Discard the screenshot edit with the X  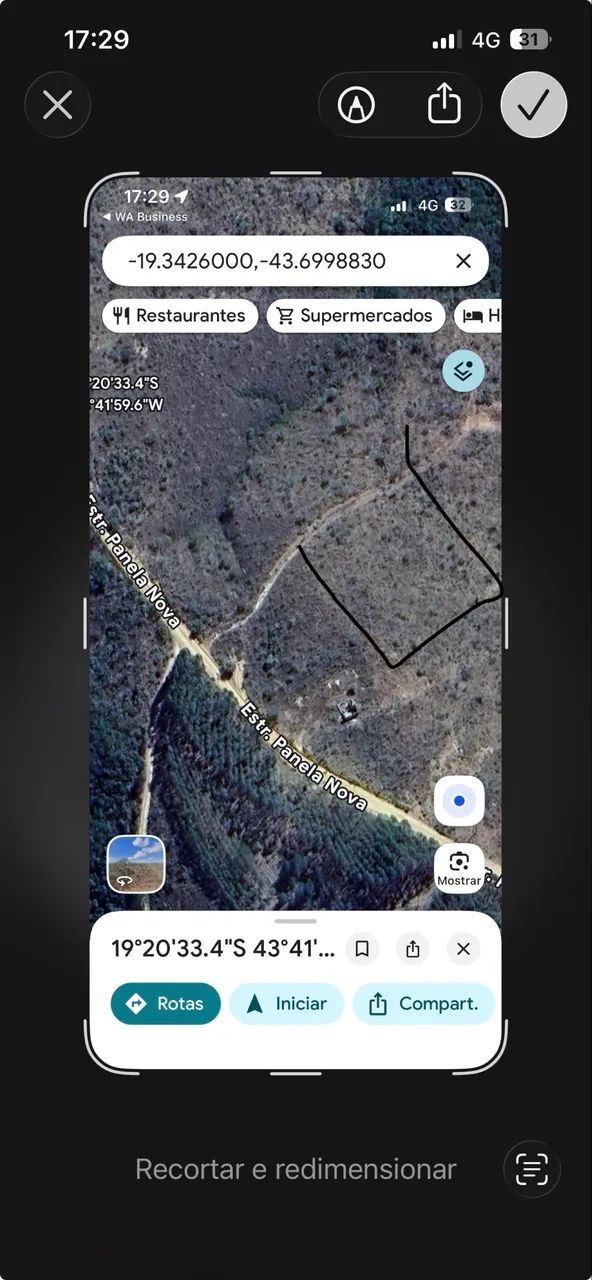tap(58, 105)
